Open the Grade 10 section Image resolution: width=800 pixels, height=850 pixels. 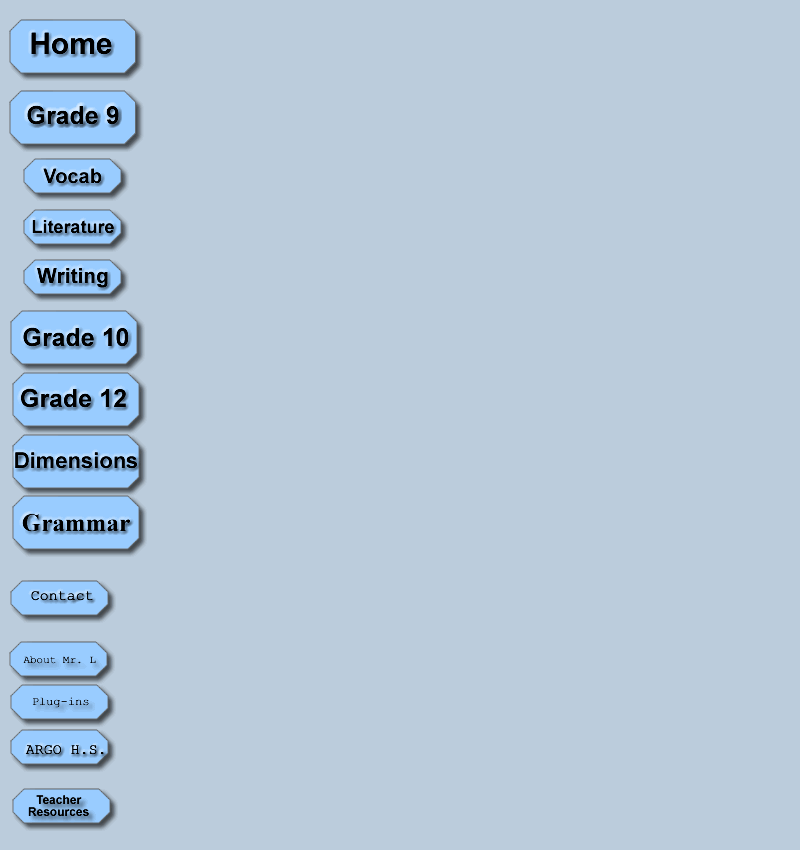75,338
